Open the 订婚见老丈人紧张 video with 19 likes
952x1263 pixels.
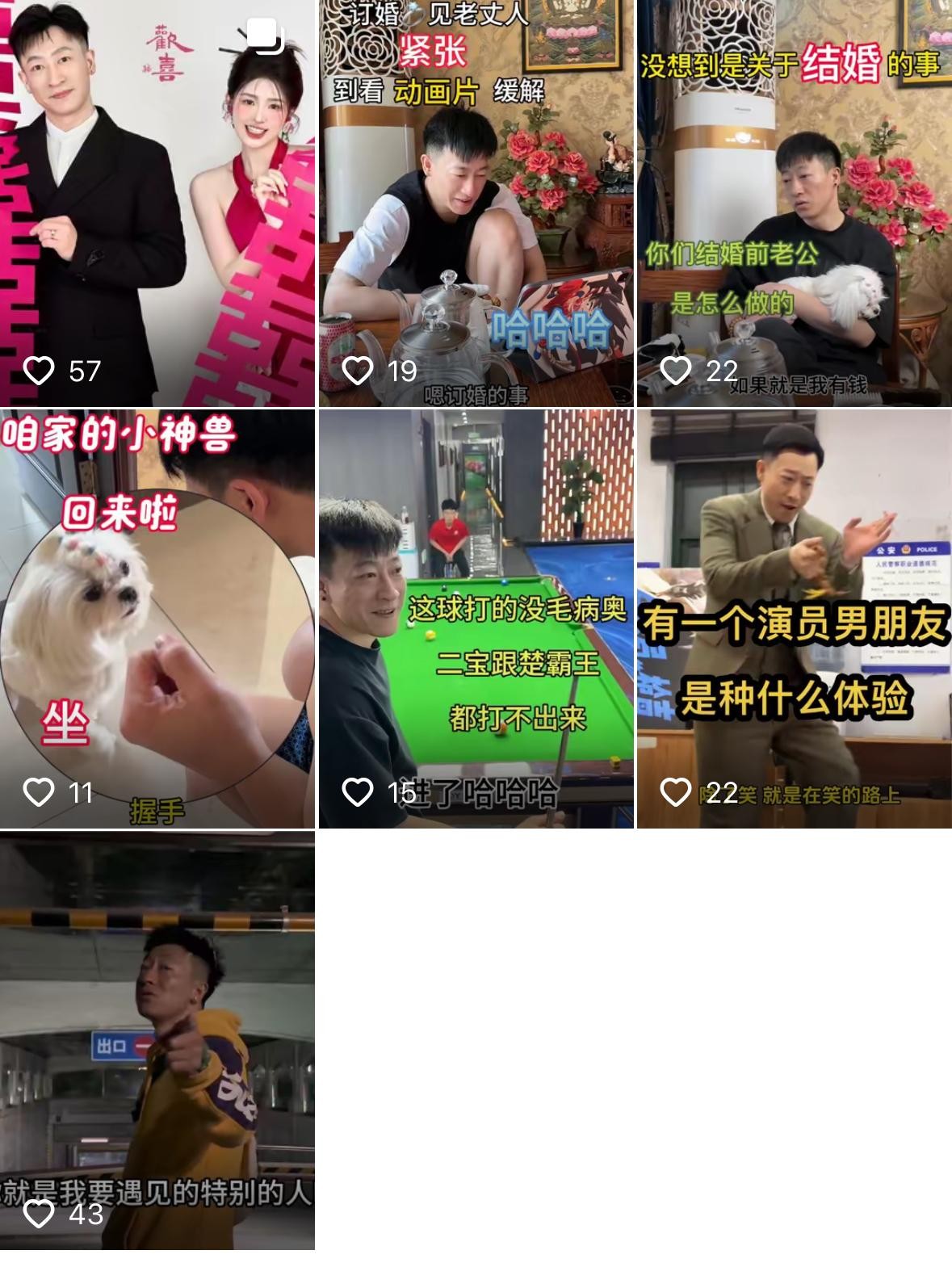coord(476,202)
